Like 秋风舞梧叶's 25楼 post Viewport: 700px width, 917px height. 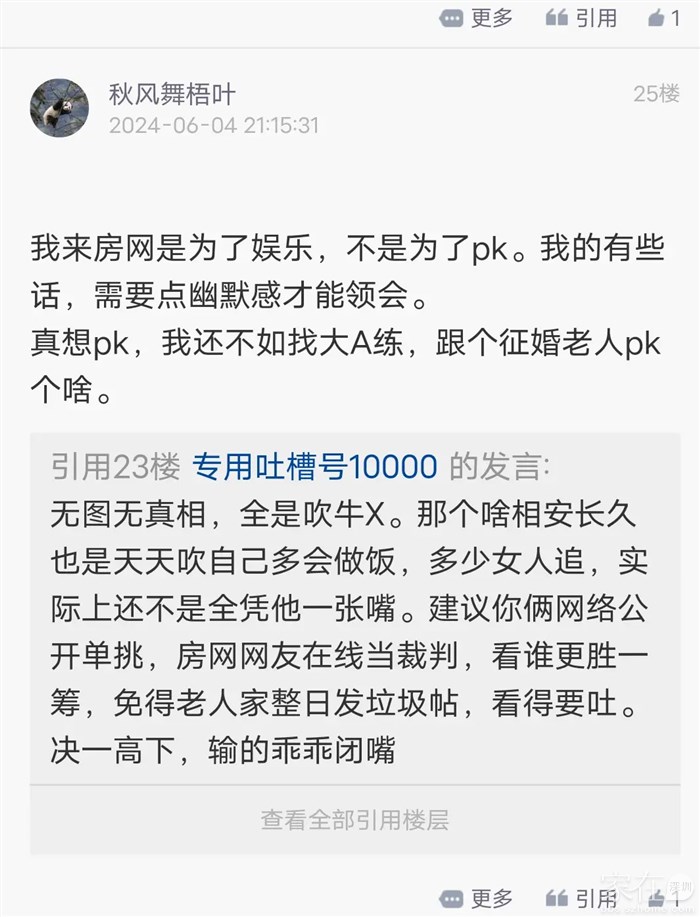tap(664, 898)
